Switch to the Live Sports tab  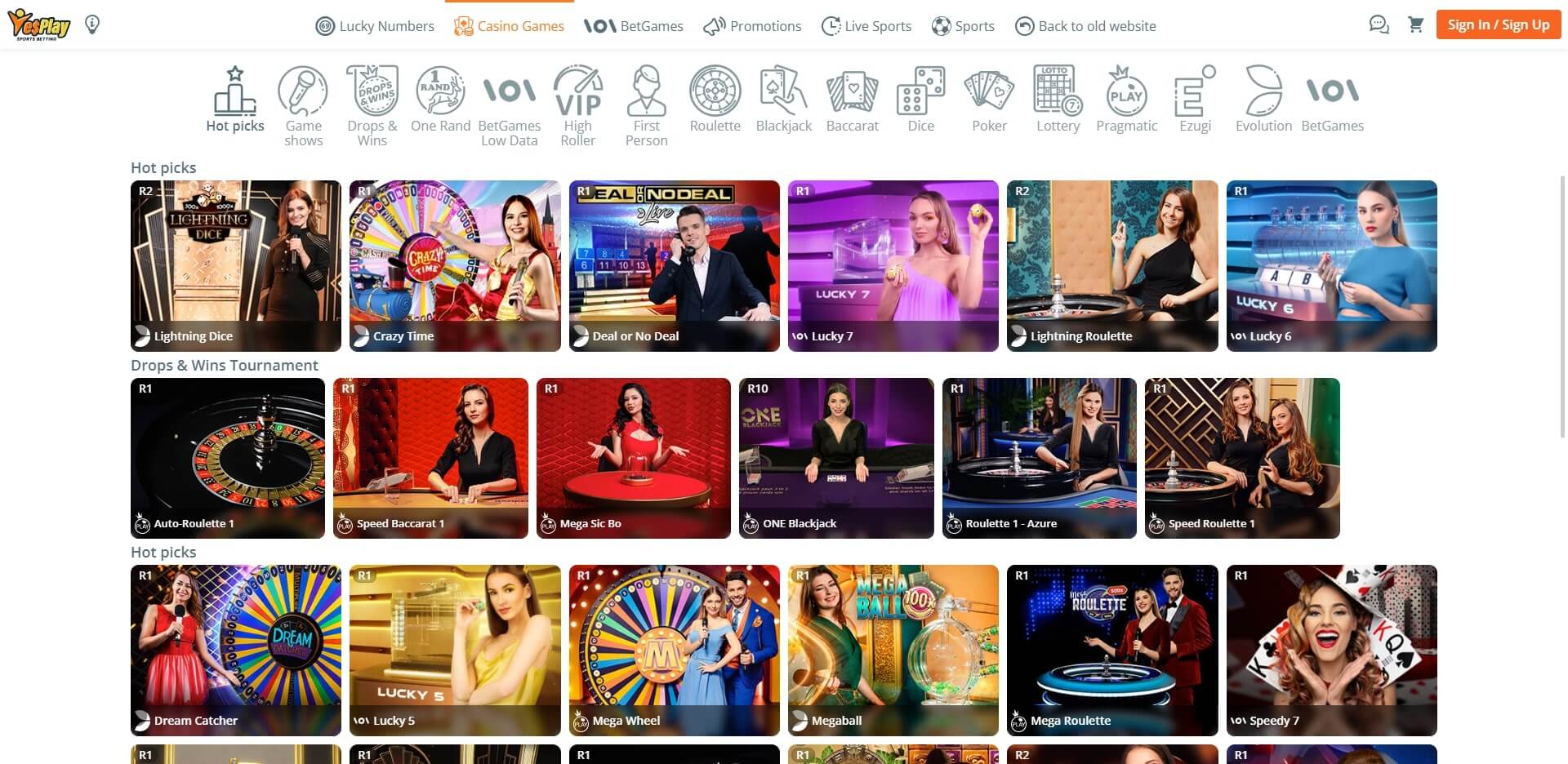866,26
